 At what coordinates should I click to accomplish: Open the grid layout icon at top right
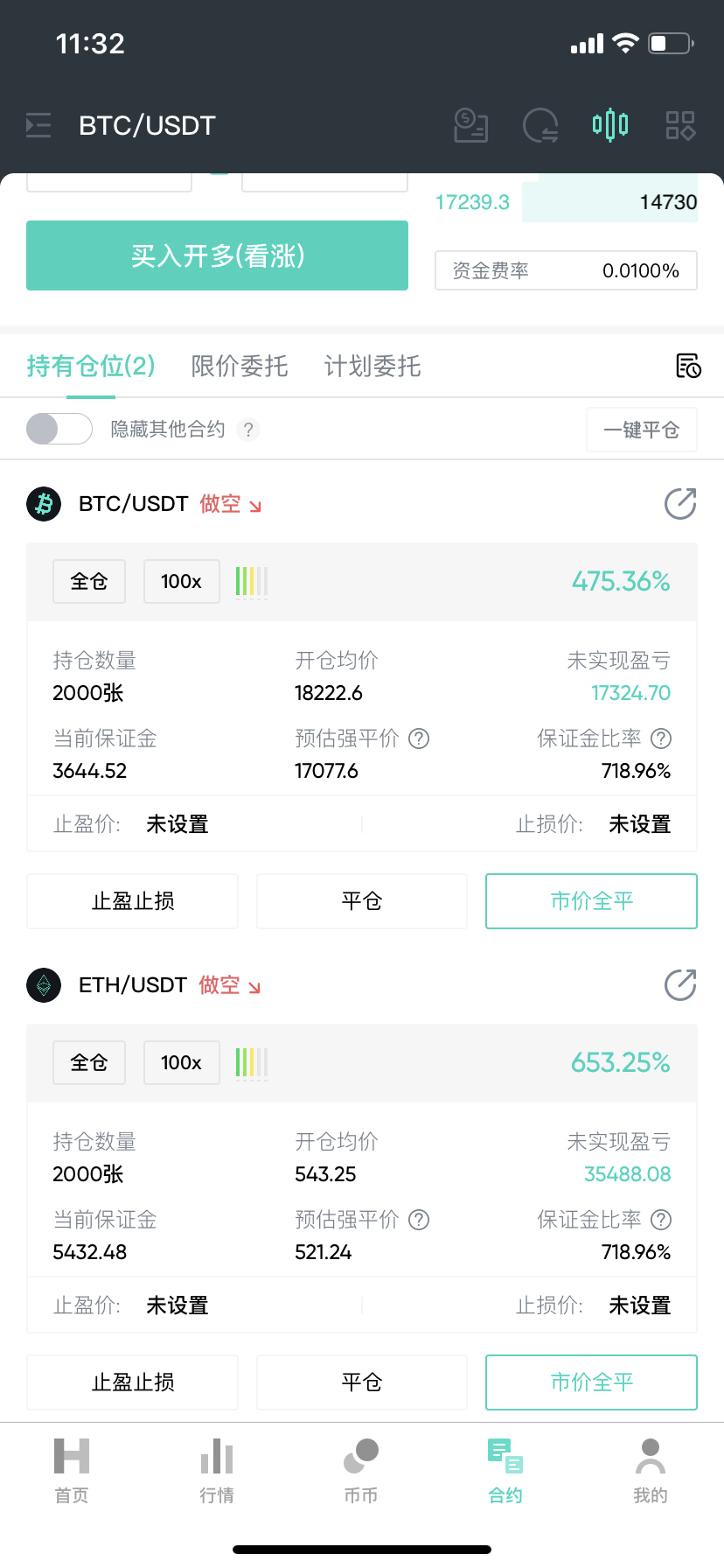point(679,125)
